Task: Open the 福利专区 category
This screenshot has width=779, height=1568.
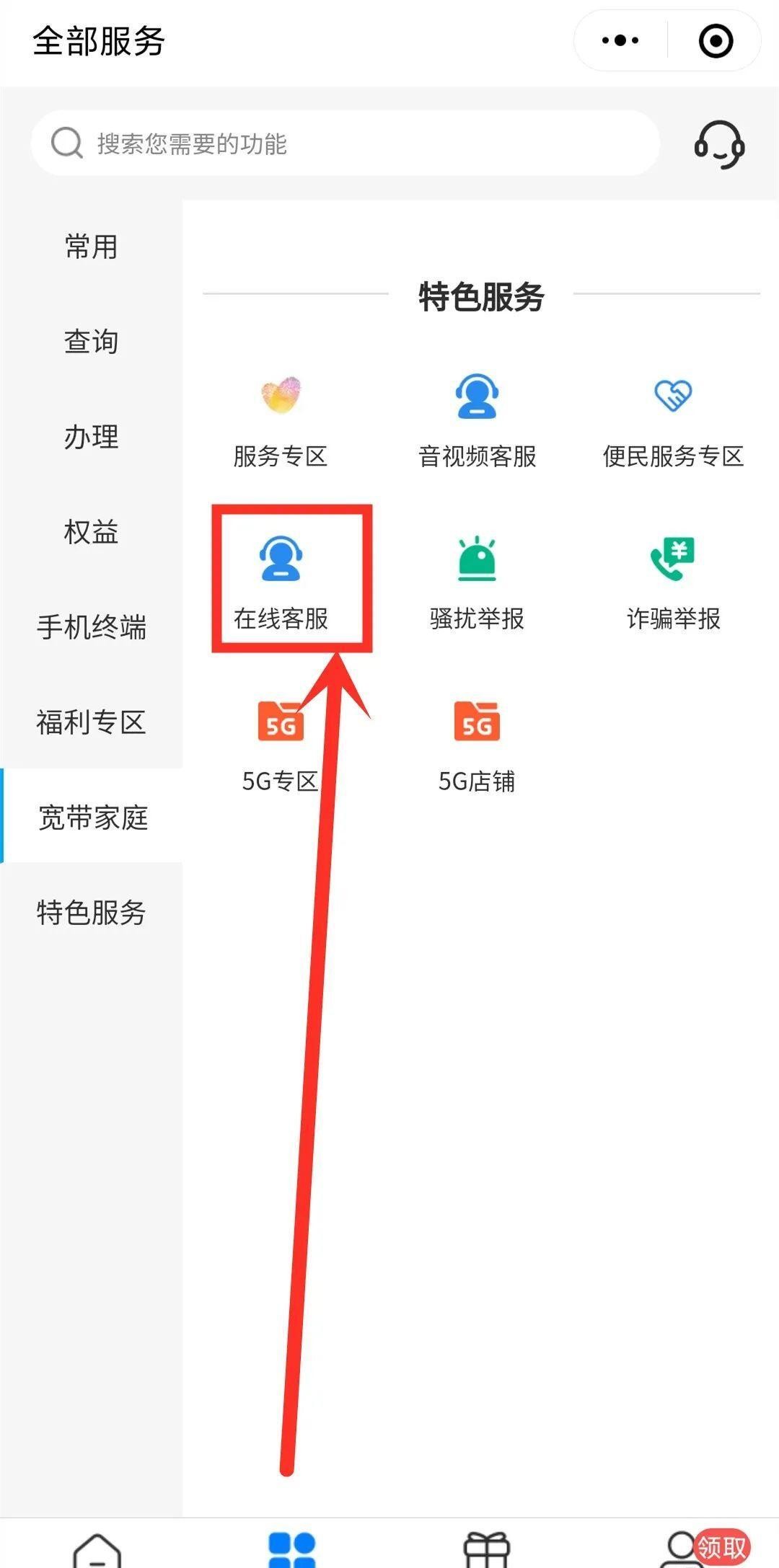Action: point(91,722)
